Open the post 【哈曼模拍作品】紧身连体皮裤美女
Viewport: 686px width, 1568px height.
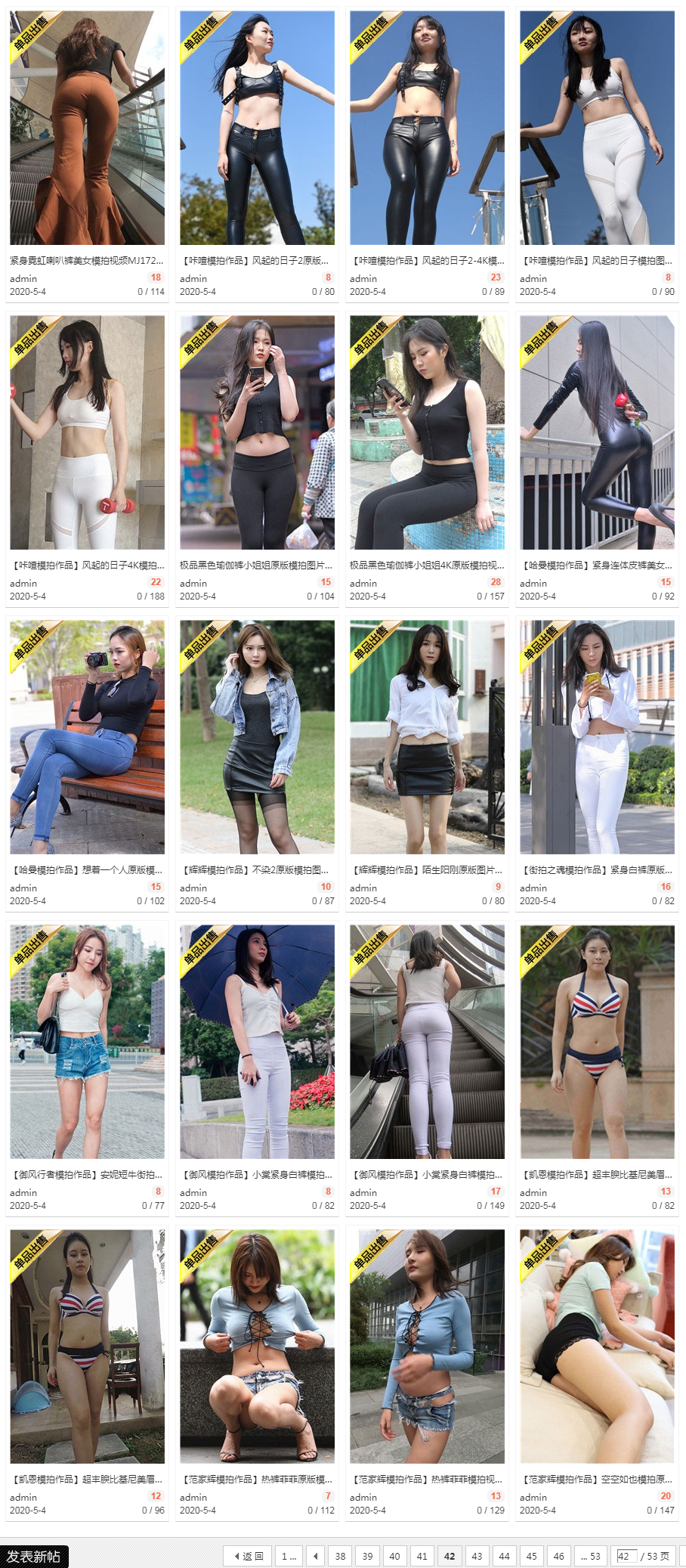(597, 565)
